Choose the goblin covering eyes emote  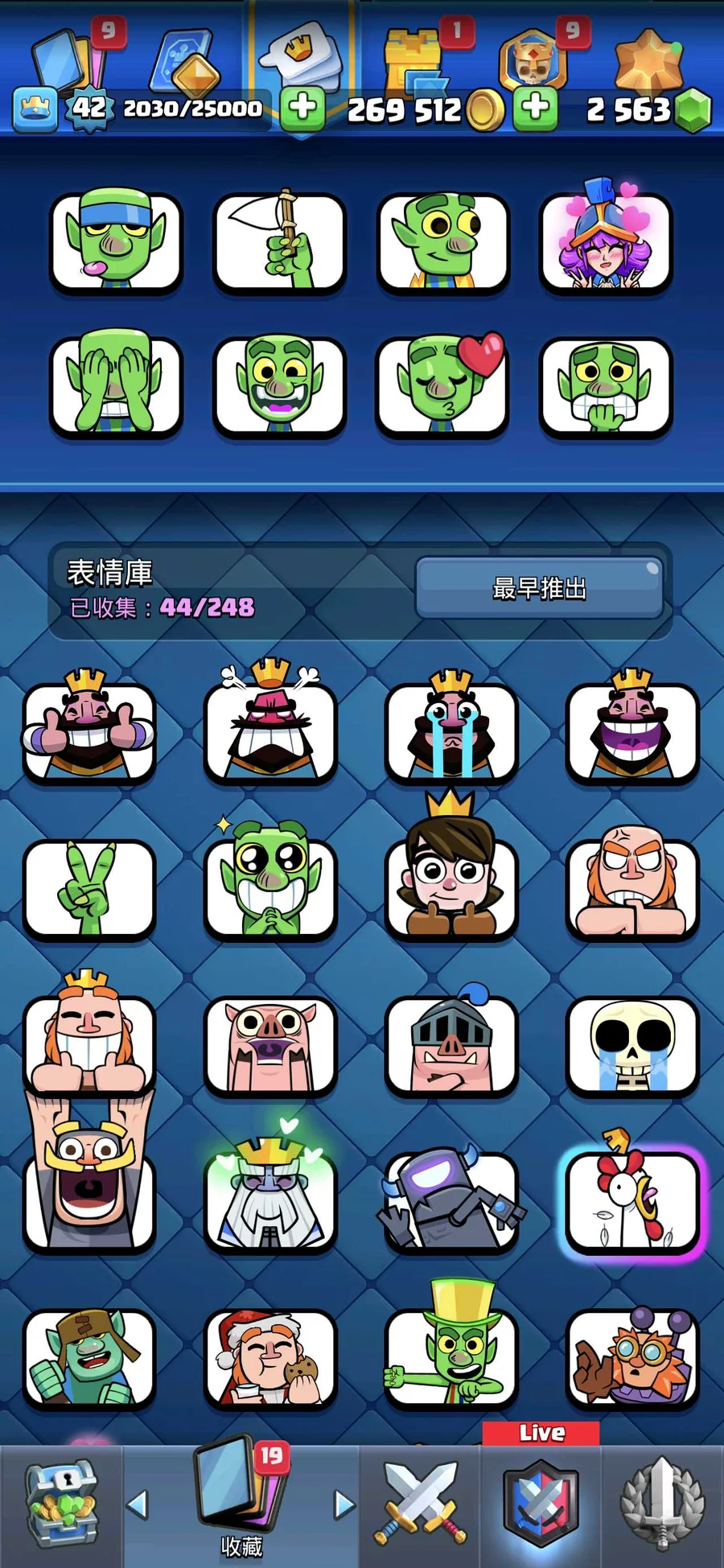[x=116, y=387]
